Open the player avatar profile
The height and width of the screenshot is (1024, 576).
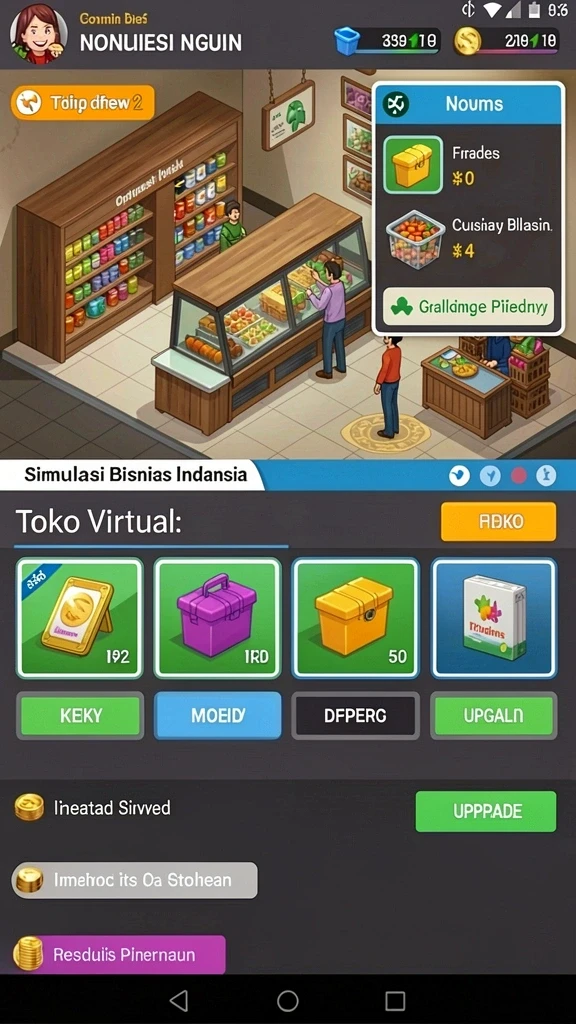coord(37,33)
